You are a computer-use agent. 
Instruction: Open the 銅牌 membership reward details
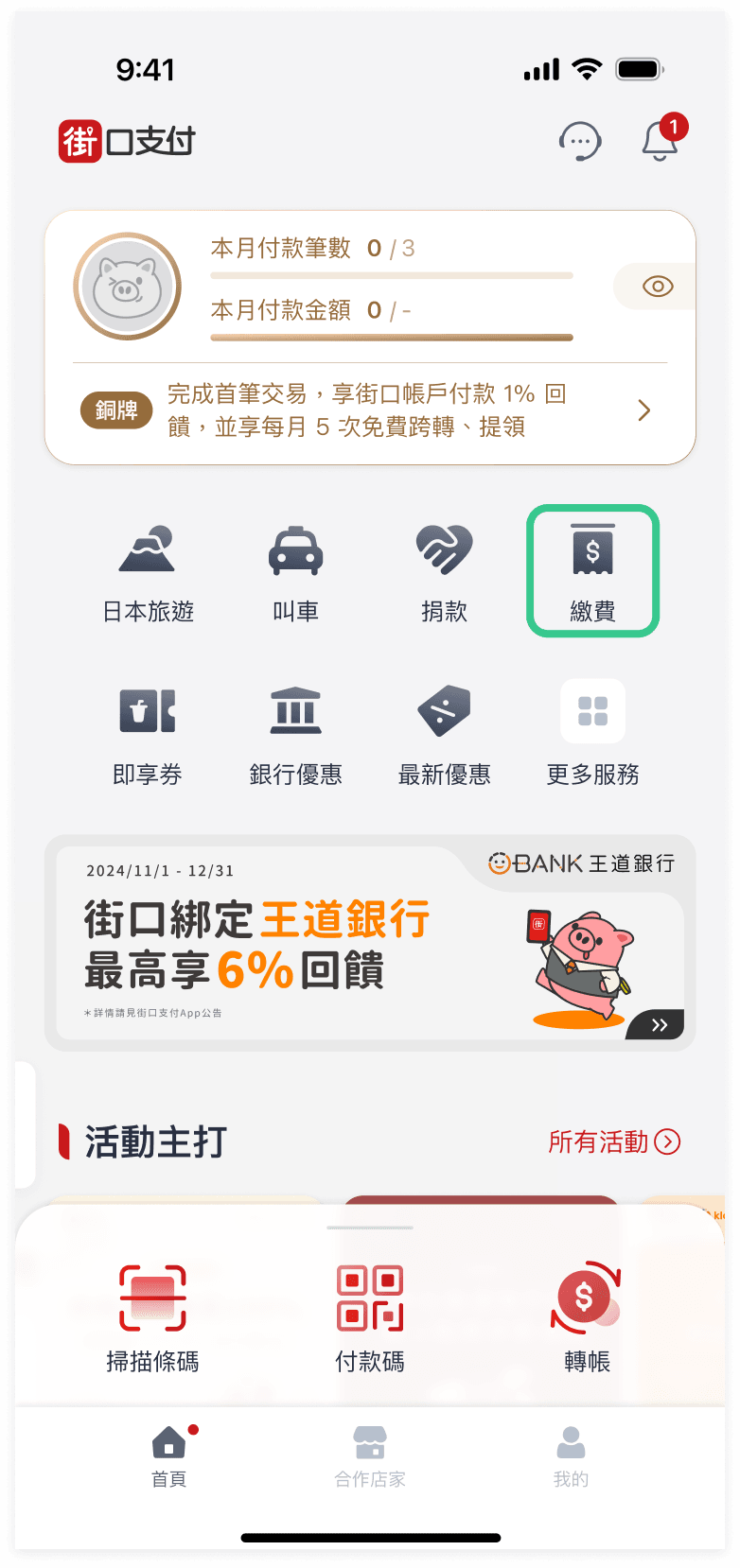pyautogui.click(x=369, y=410)
